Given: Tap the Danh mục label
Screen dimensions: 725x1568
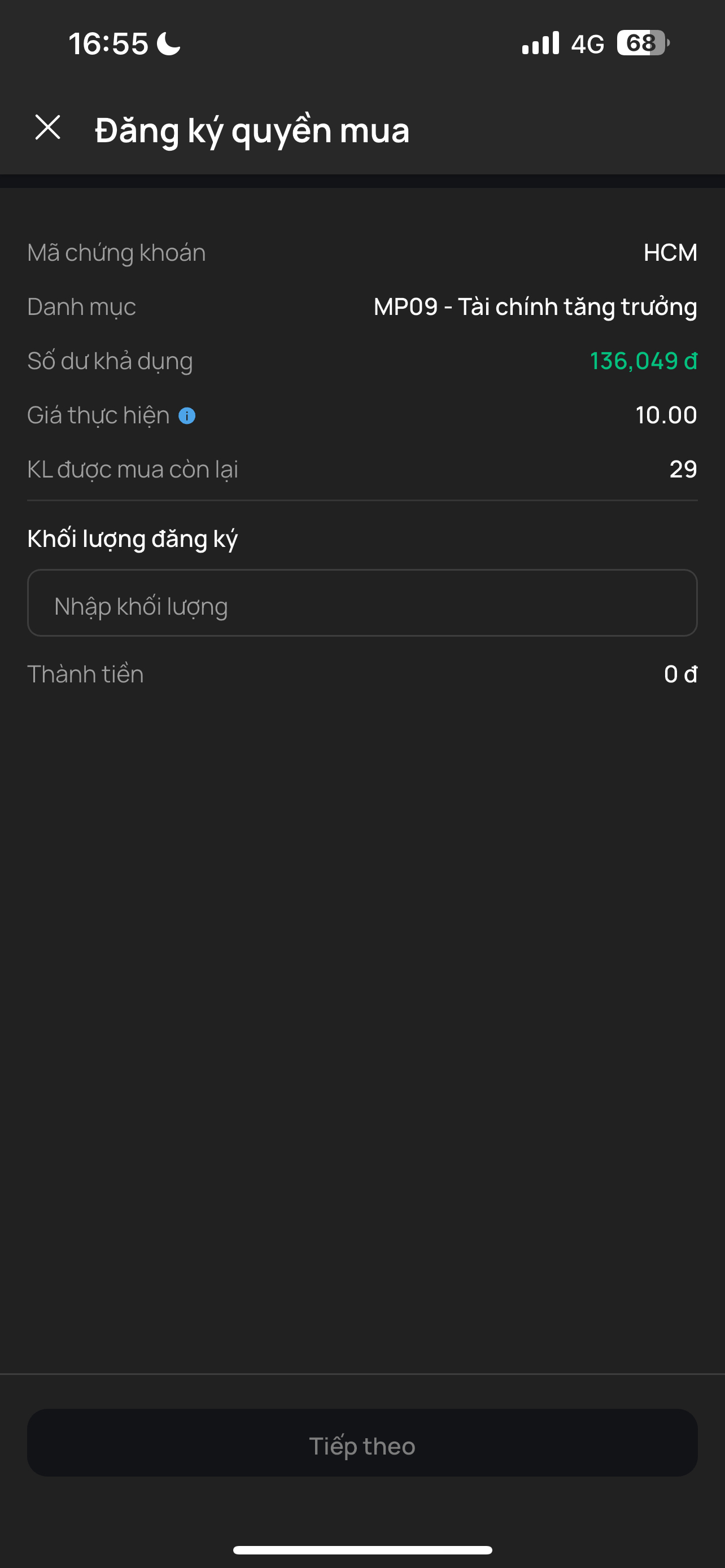Looking at the screenshot, I should click(81, 307).
